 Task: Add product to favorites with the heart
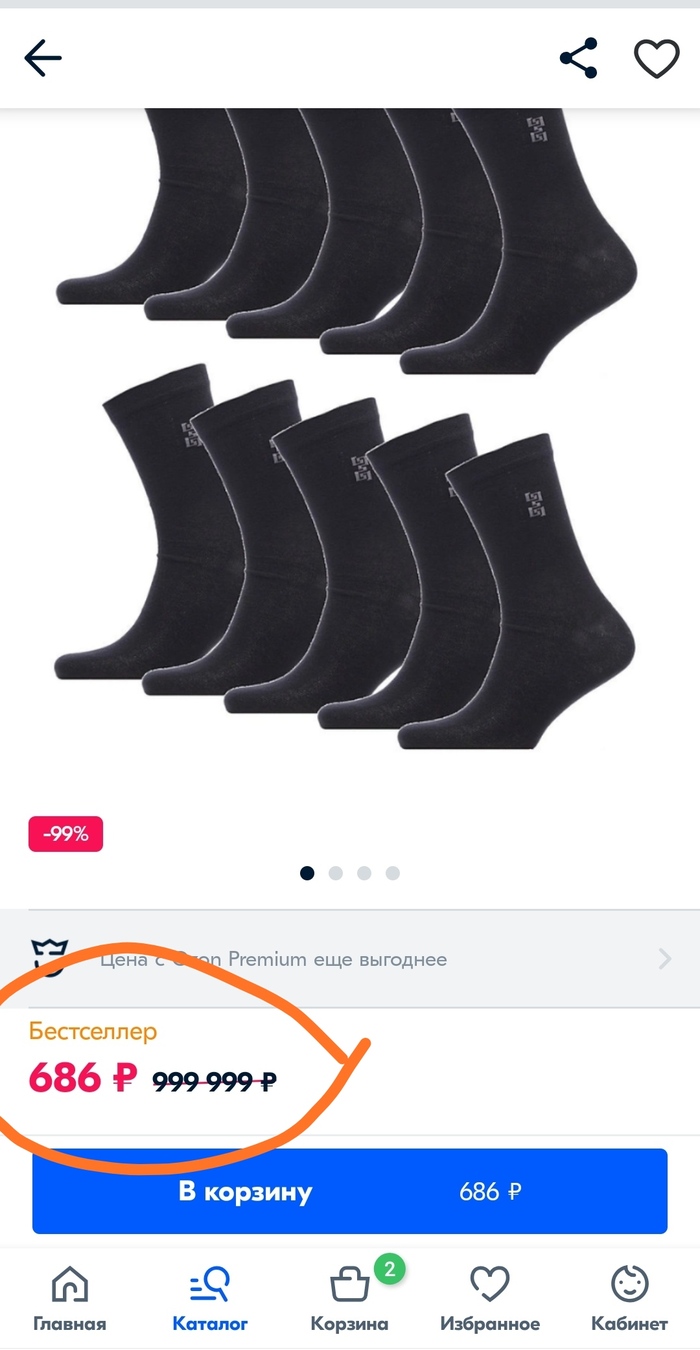[657, 59]
